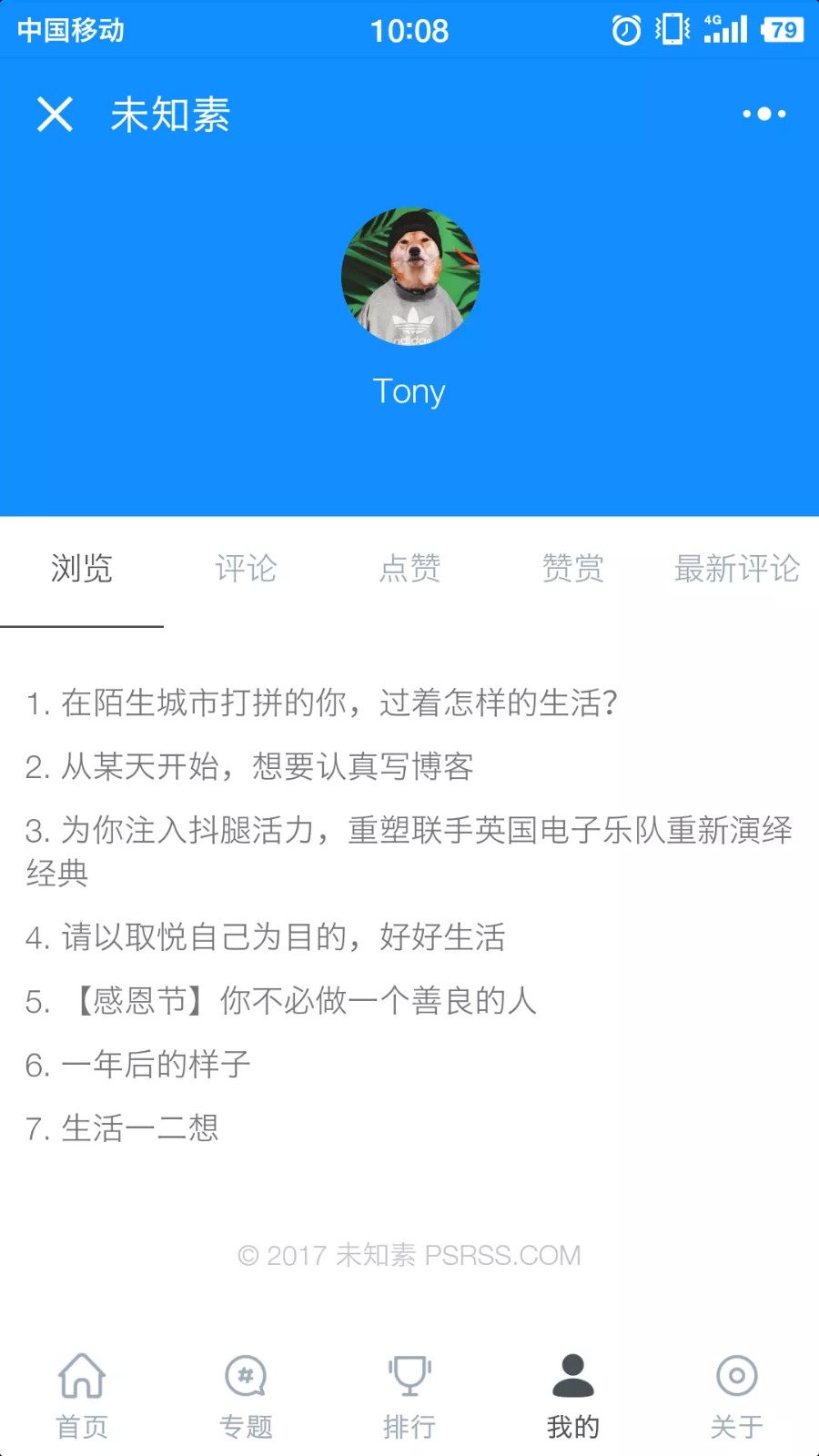
Task: Open article 为你注入抖腿活力
Action: click(409, 852)
